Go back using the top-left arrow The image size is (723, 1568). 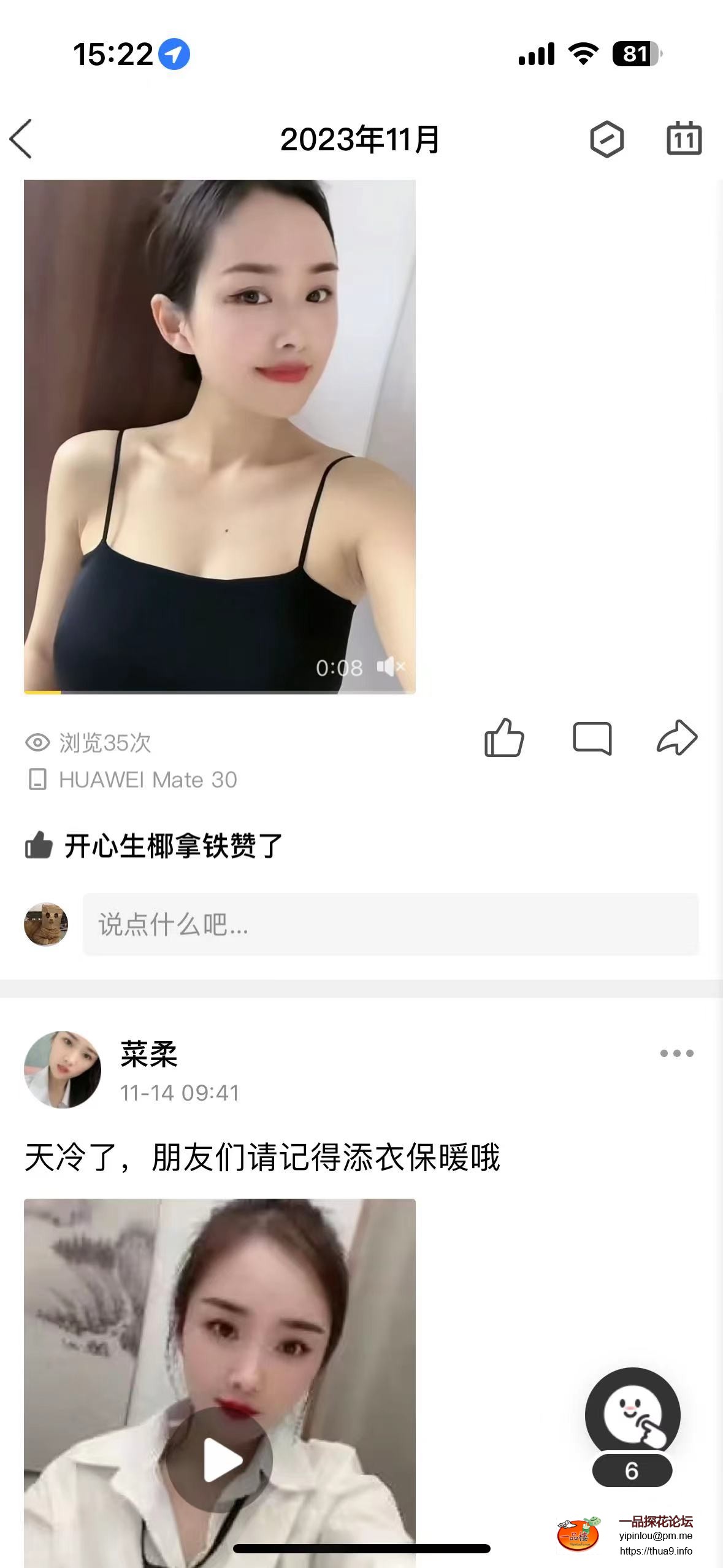(21, 139)
